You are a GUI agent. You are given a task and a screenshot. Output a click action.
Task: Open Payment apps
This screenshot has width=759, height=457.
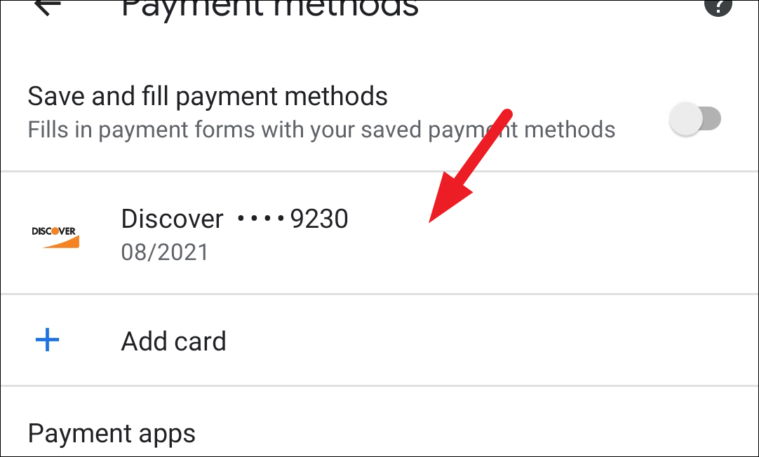[112, 434]
